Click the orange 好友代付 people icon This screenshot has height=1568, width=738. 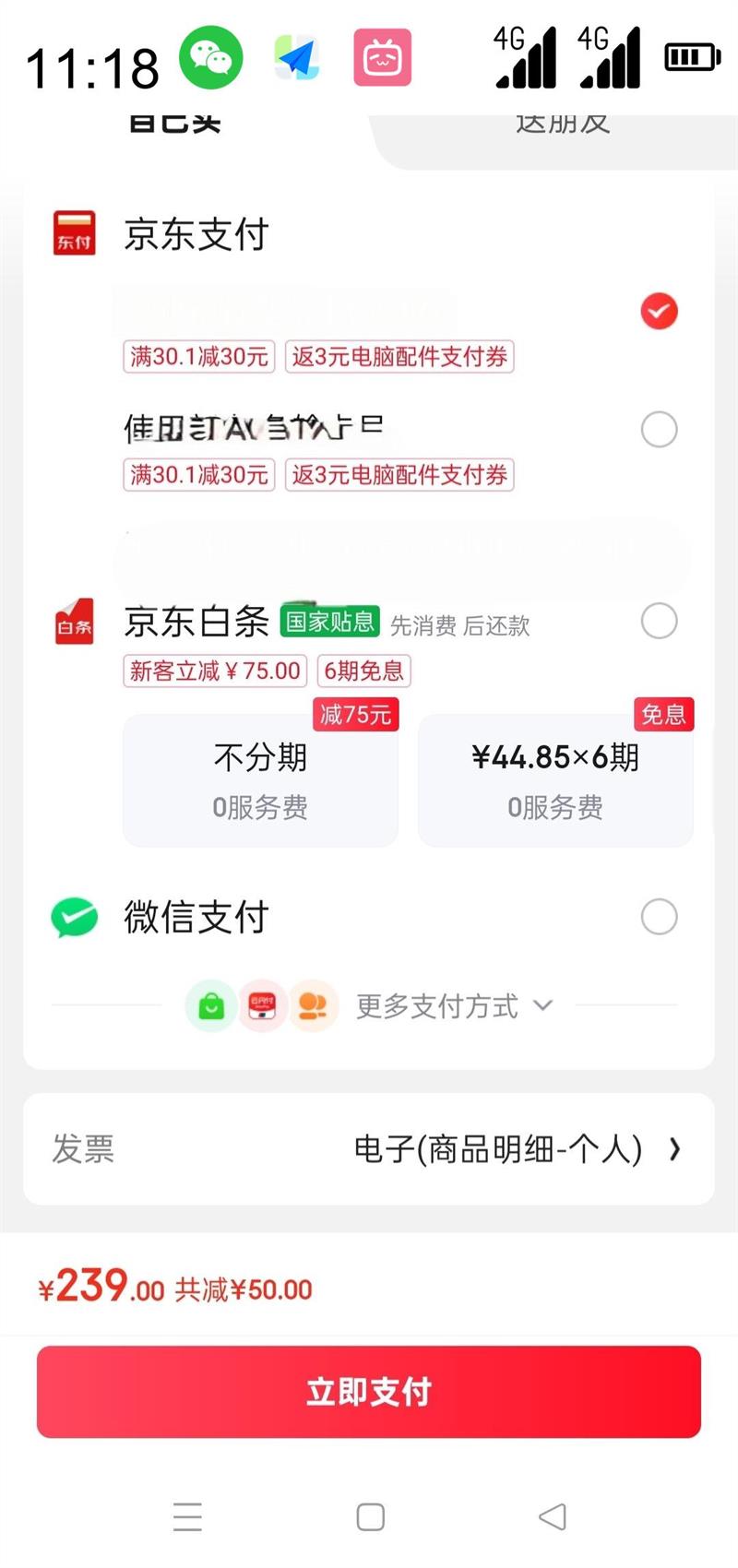tap(314, 1005)
